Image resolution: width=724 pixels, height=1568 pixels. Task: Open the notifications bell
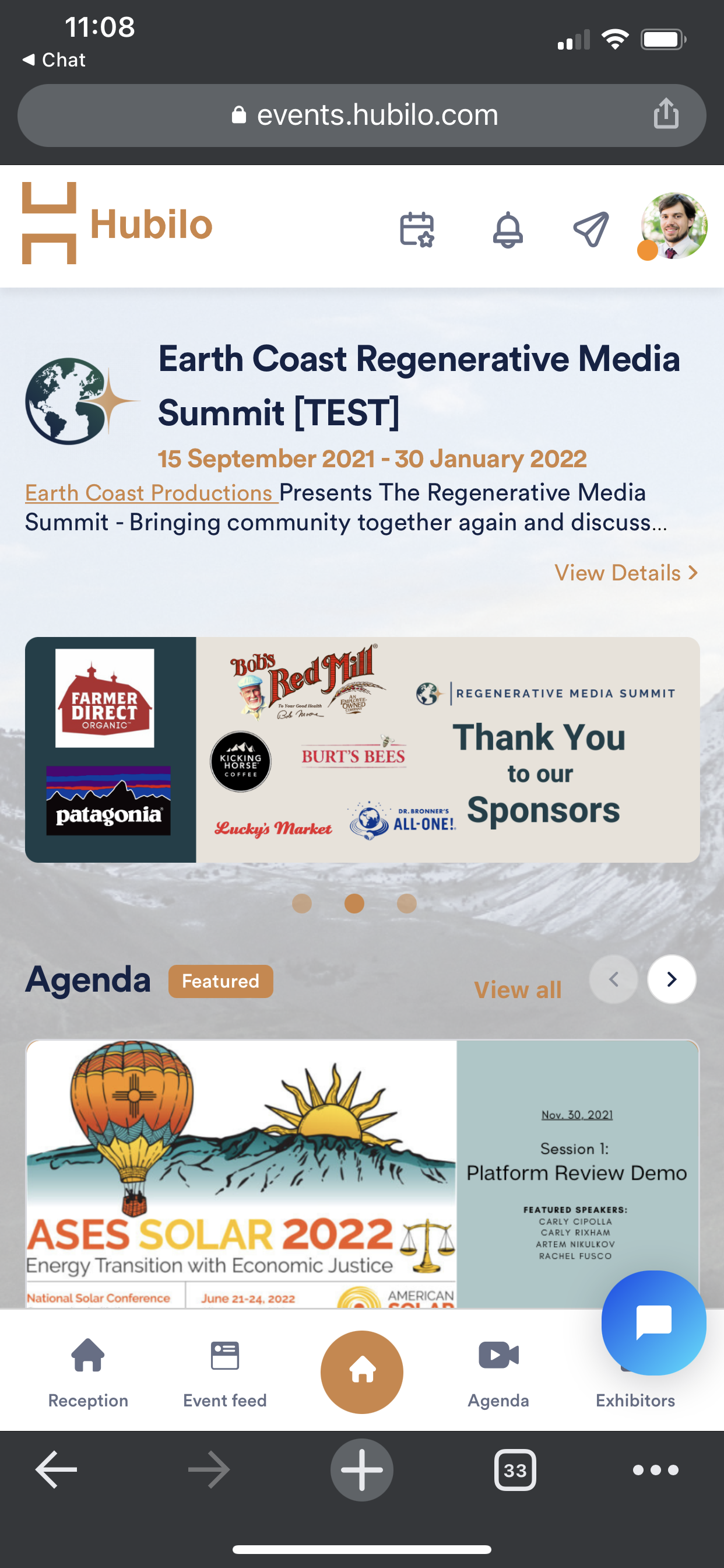click(x=507, y=229)
